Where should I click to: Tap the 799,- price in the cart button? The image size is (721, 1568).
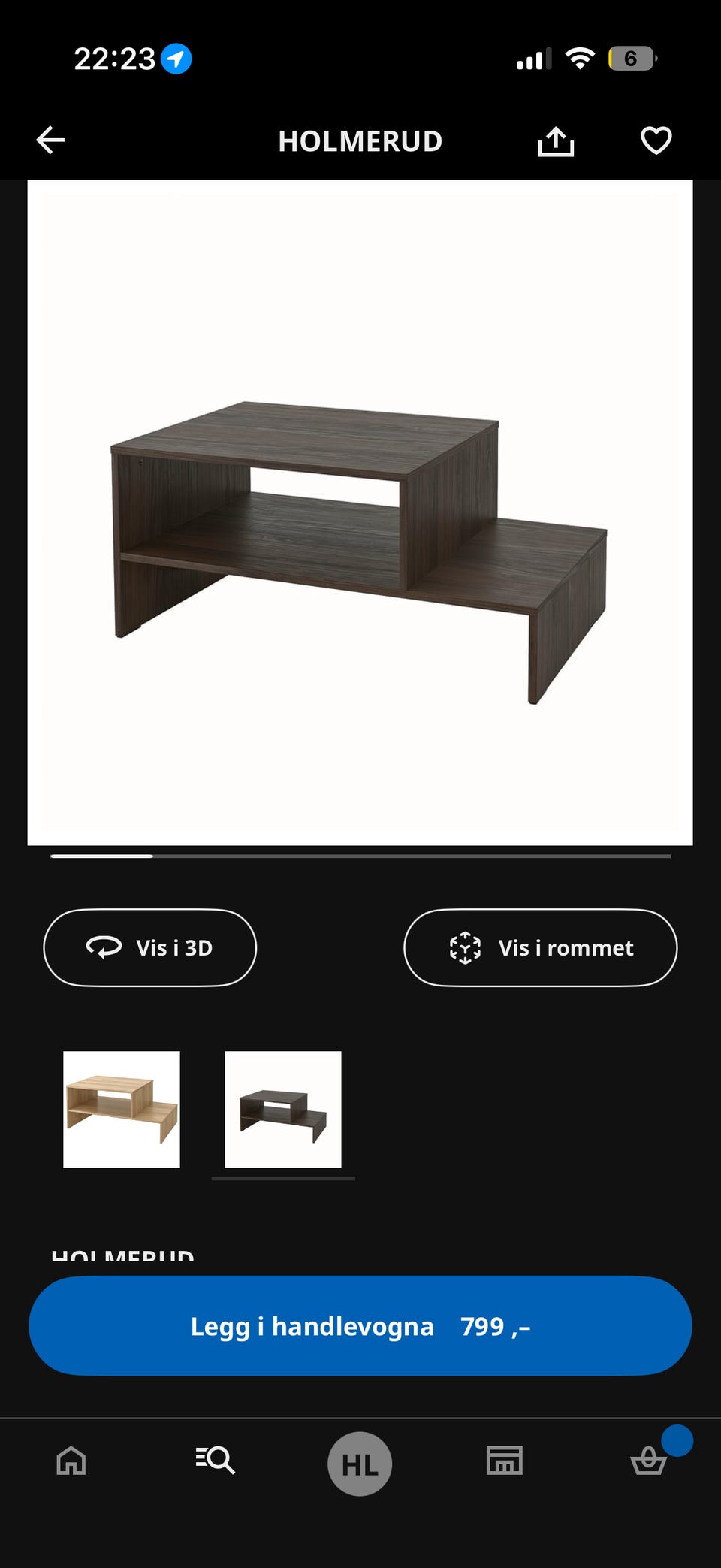(496, 1326)
